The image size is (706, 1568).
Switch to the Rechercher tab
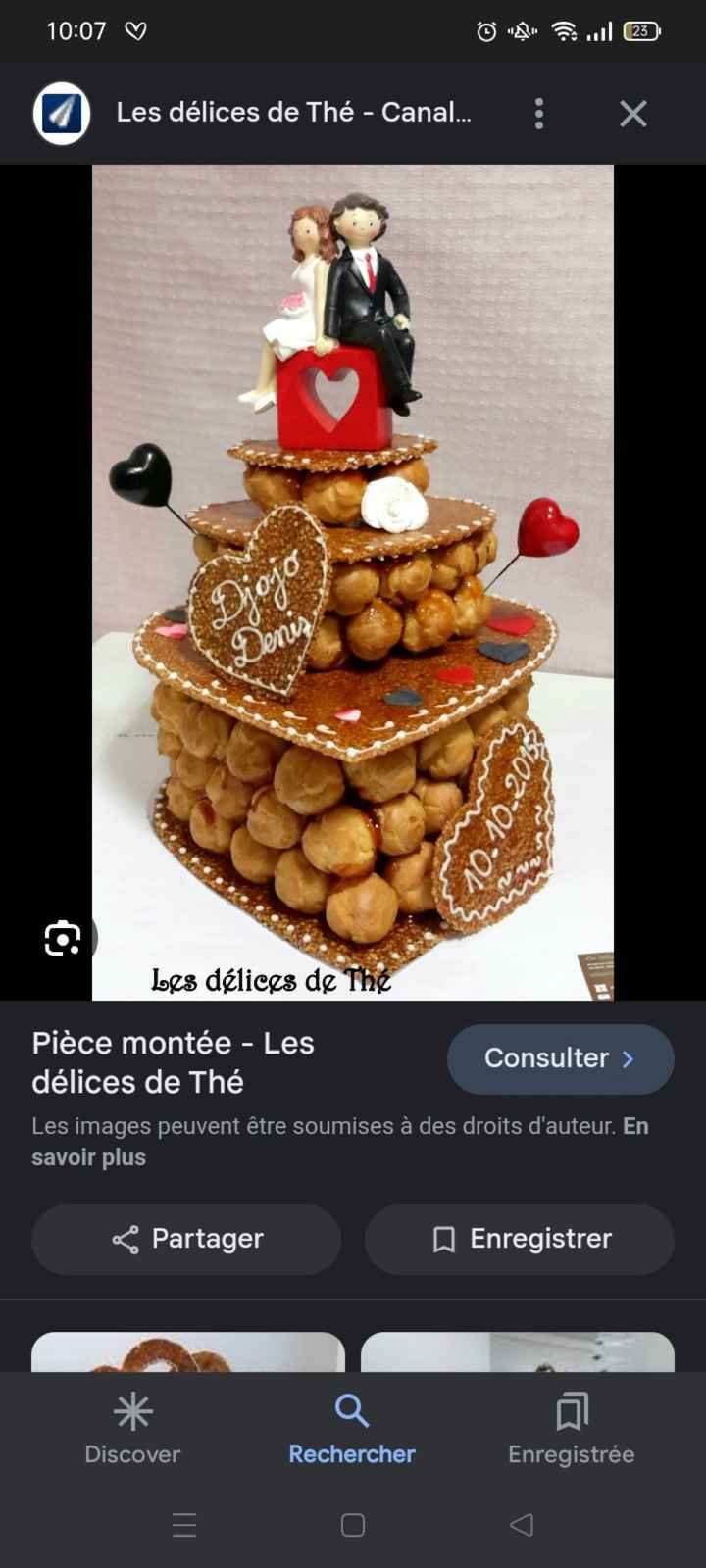tap(351, 1429)
